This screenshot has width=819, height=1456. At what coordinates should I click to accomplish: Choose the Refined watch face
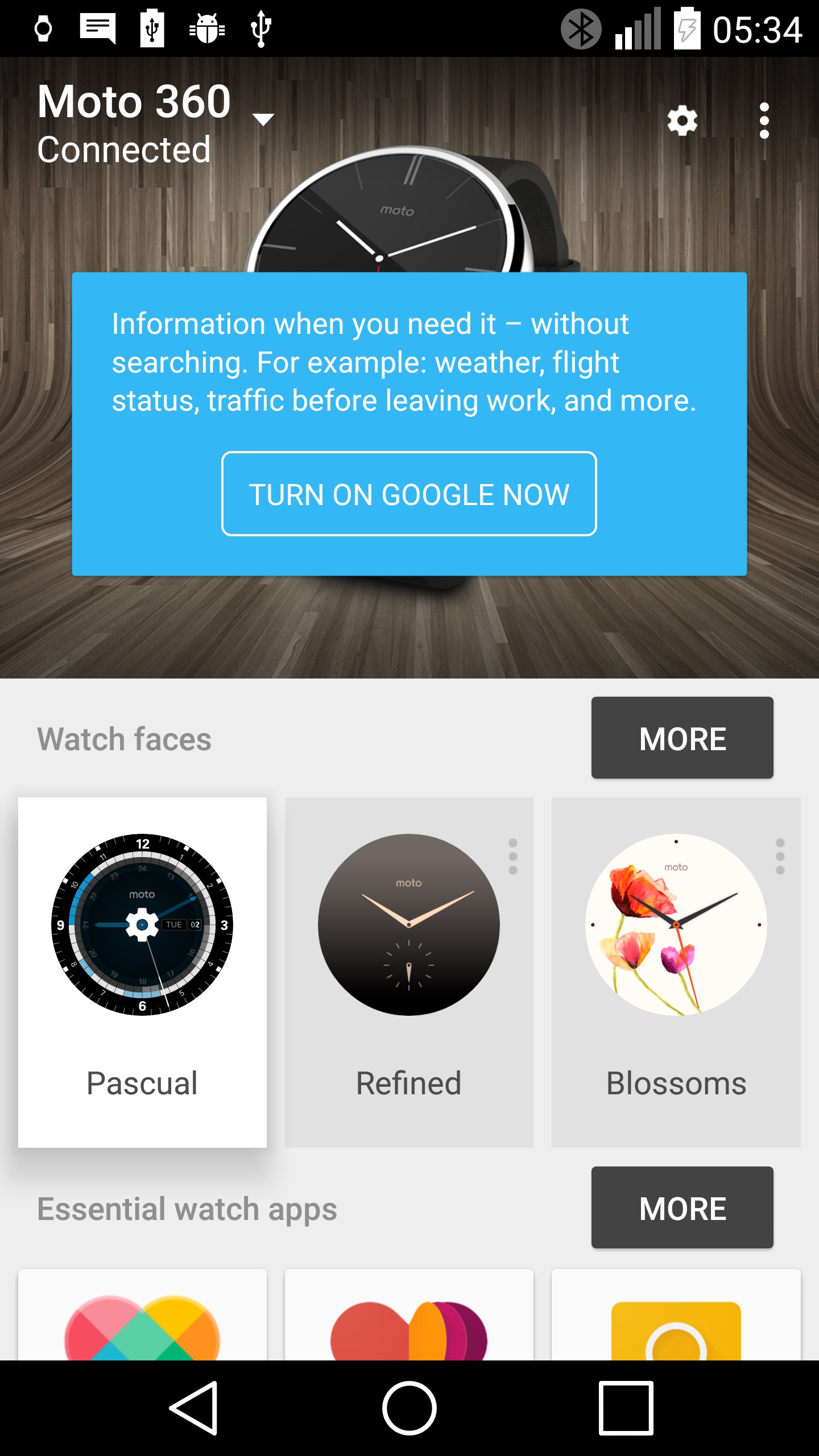point(408,971)
